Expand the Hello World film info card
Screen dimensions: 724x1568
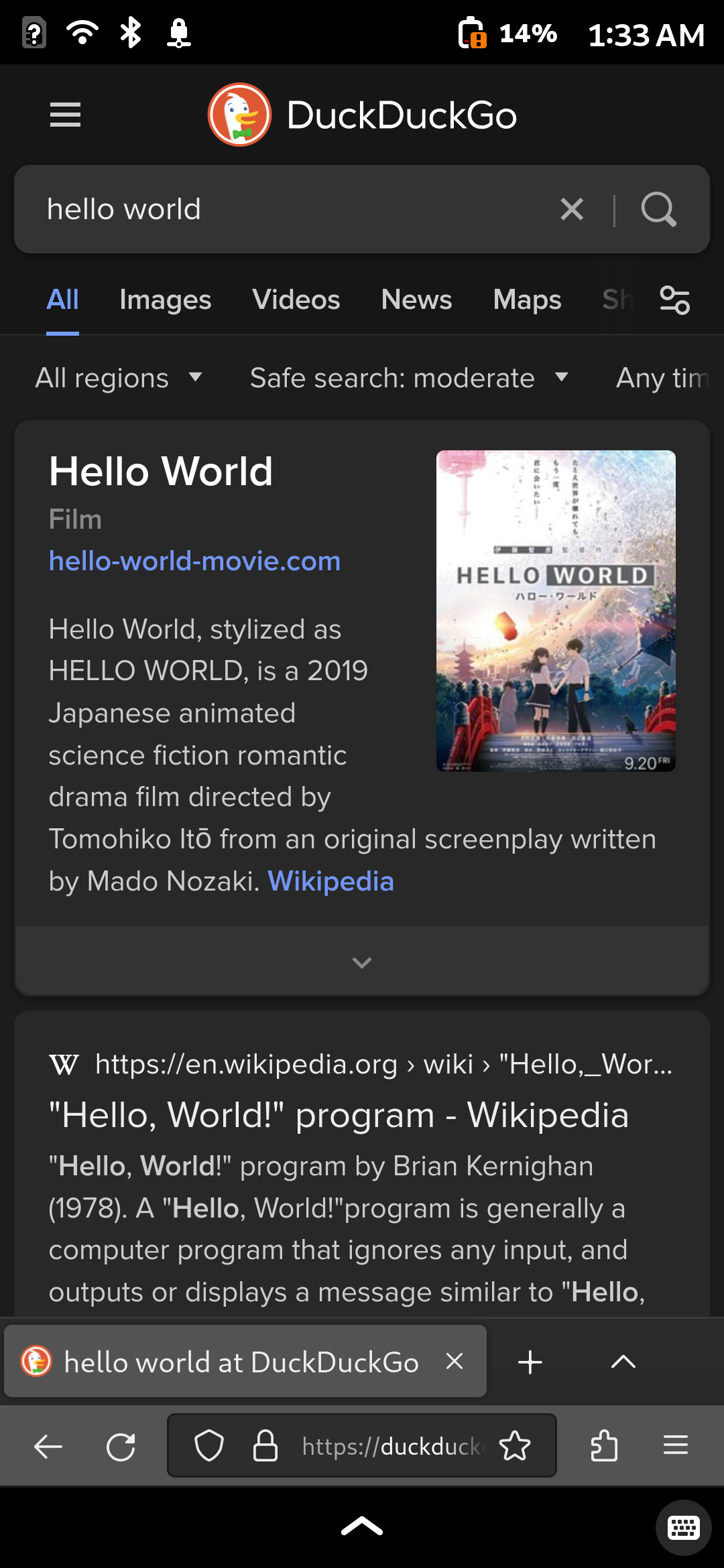pyautogui.click(x=362, y=962)
